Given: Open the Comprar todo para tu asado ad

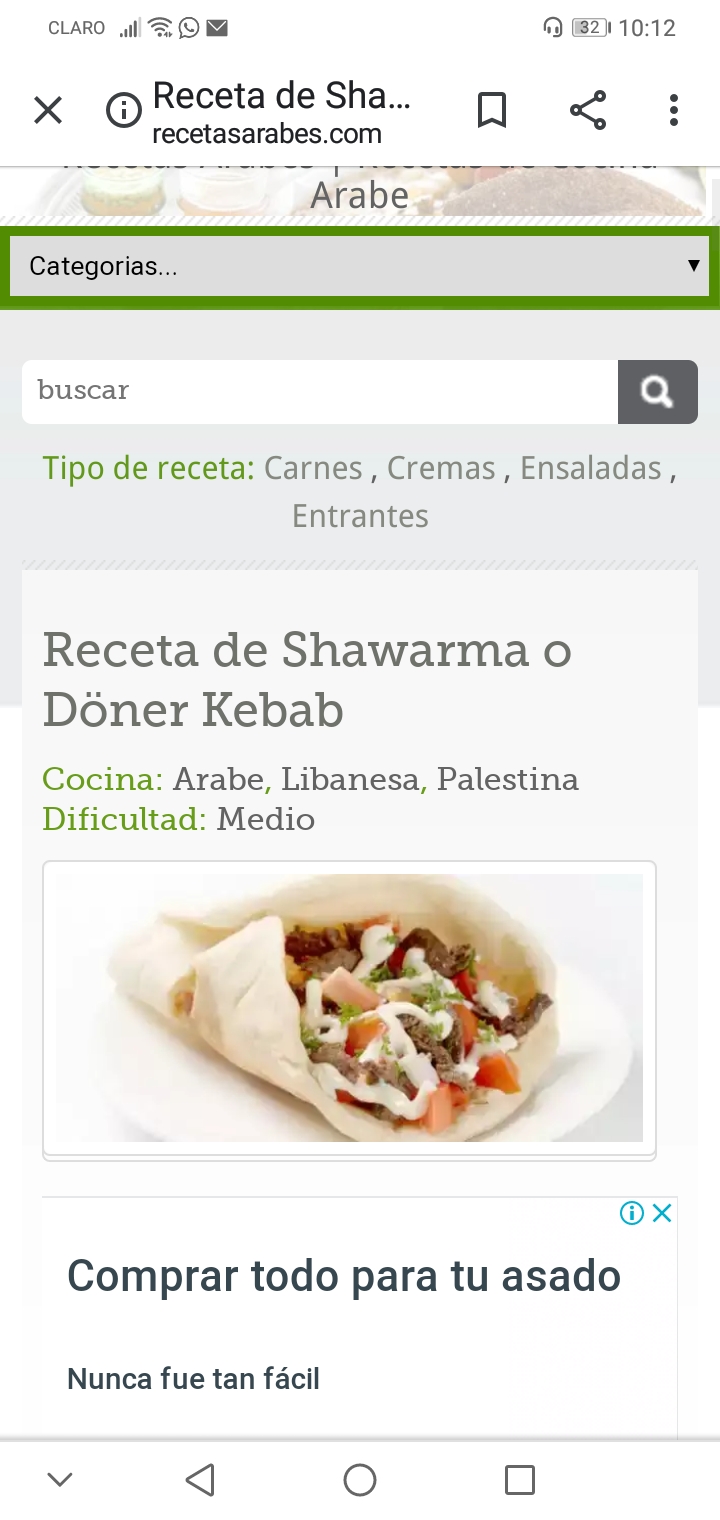Looking at the screenshot, I should [x=344, y=1277].
